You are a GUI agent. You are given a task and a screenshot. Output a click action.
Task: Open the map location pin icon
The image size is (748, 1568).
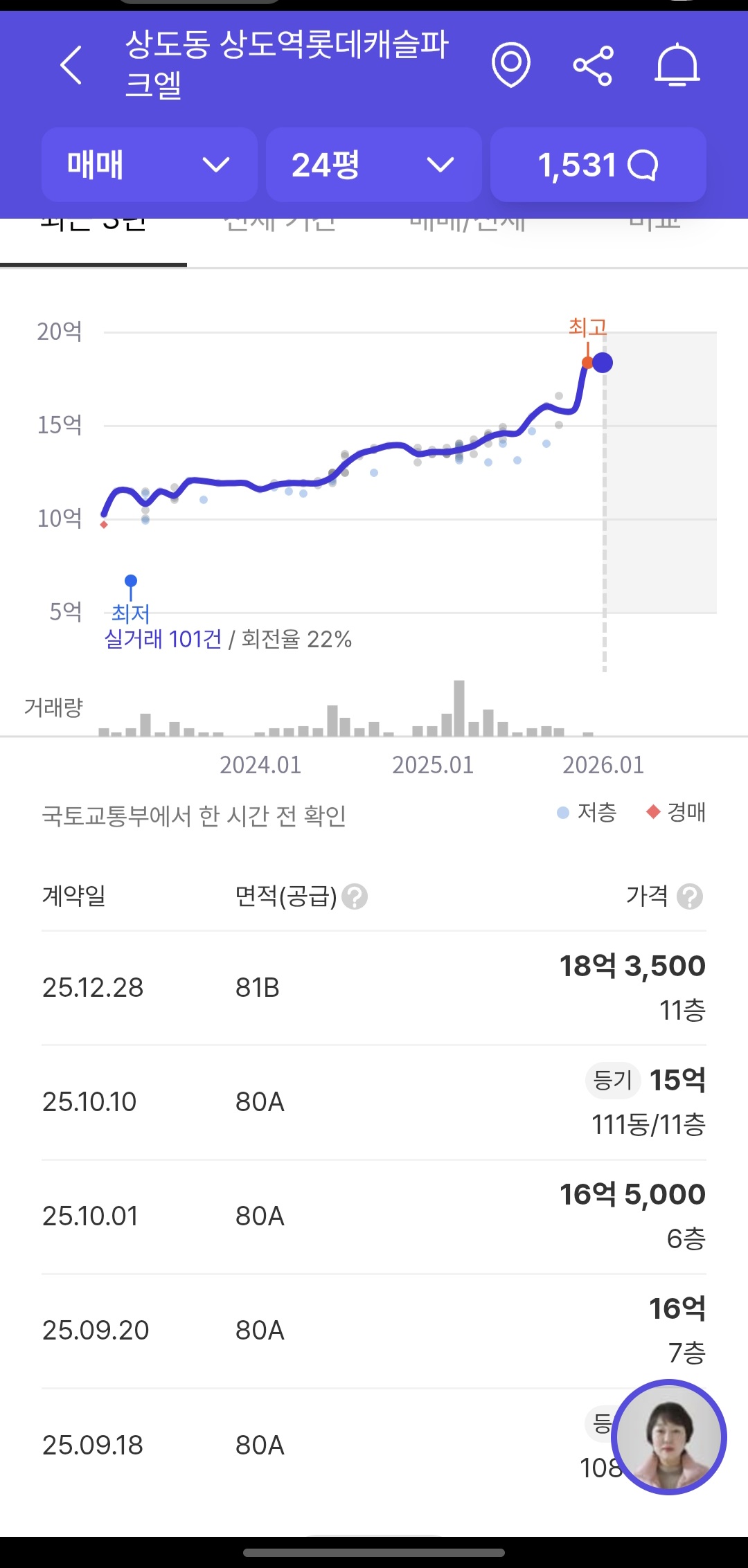[511, 65]
